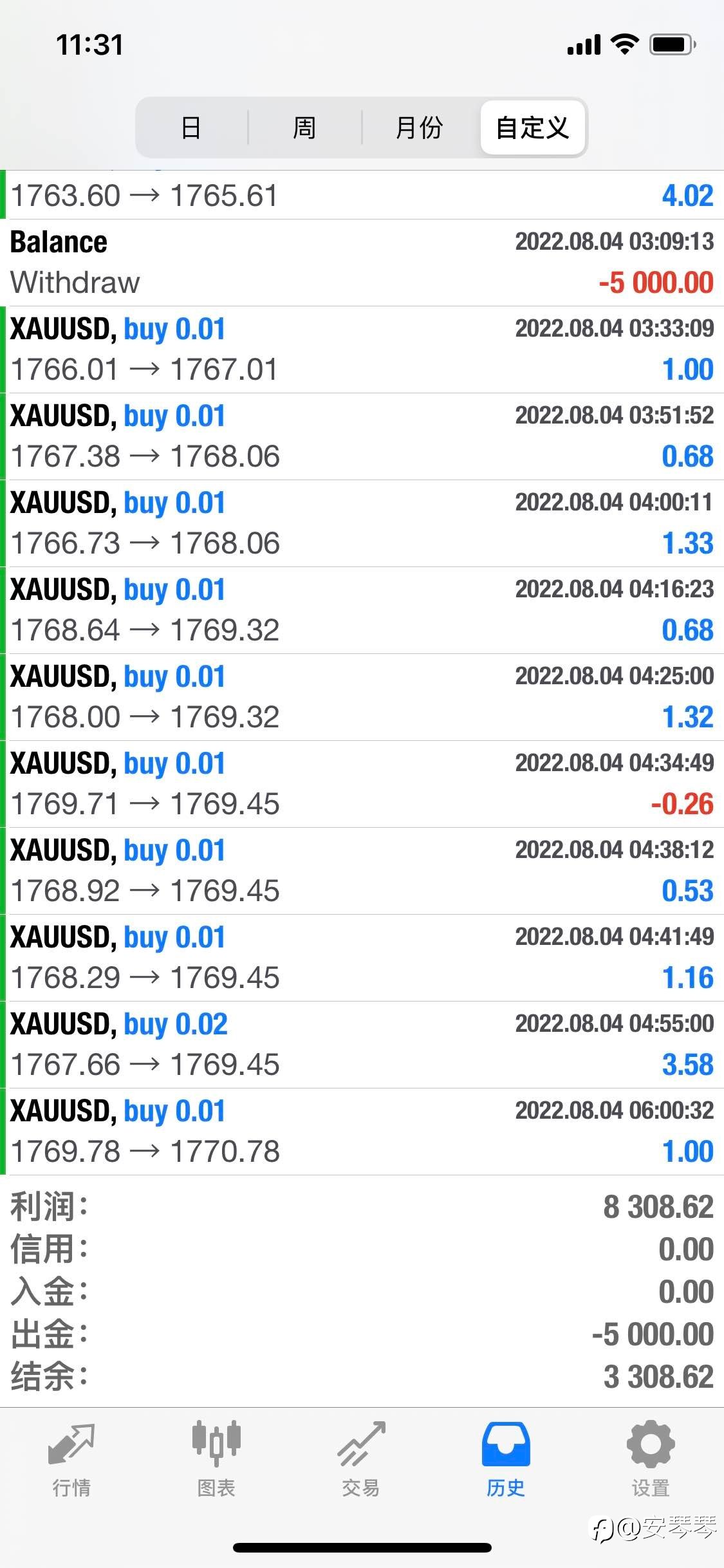Open the 行情 quotes tab
The image size is (724, 1568).
pos(71,1460)
